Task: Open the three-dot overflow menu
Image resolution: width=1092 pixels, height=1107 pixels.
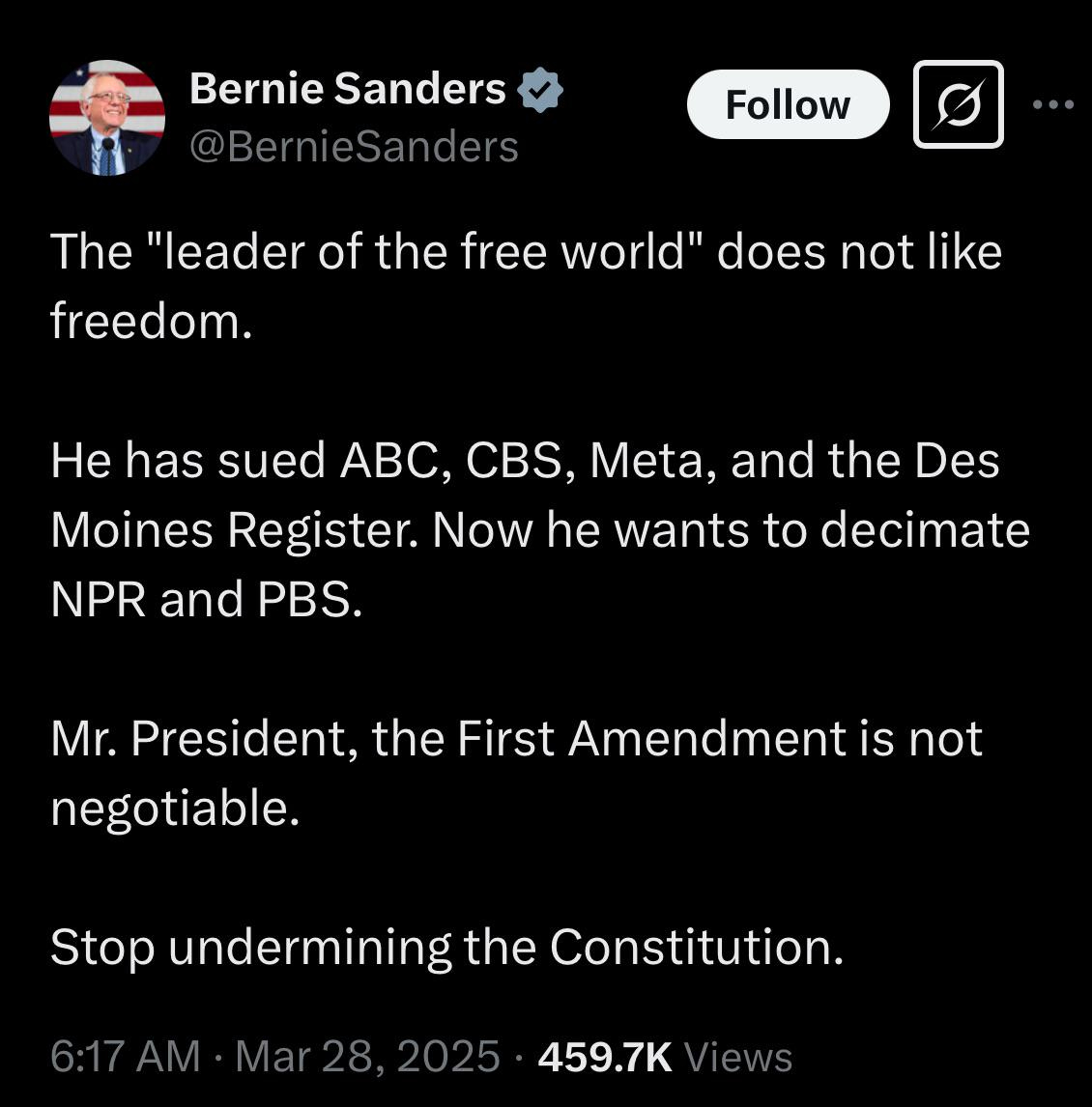Action: tap(1052, 104)
